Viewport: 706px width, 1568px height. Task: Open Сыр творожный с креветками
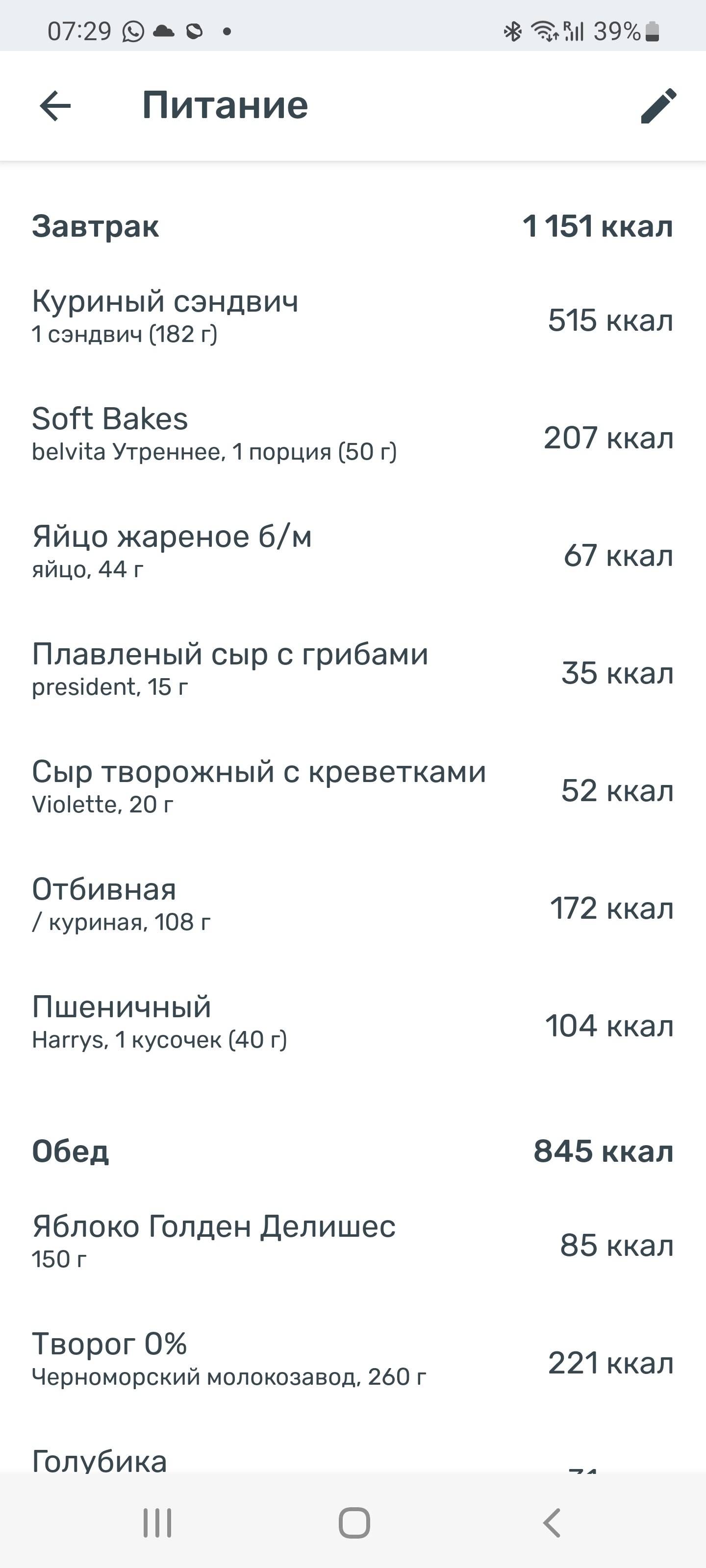point(352,787)
